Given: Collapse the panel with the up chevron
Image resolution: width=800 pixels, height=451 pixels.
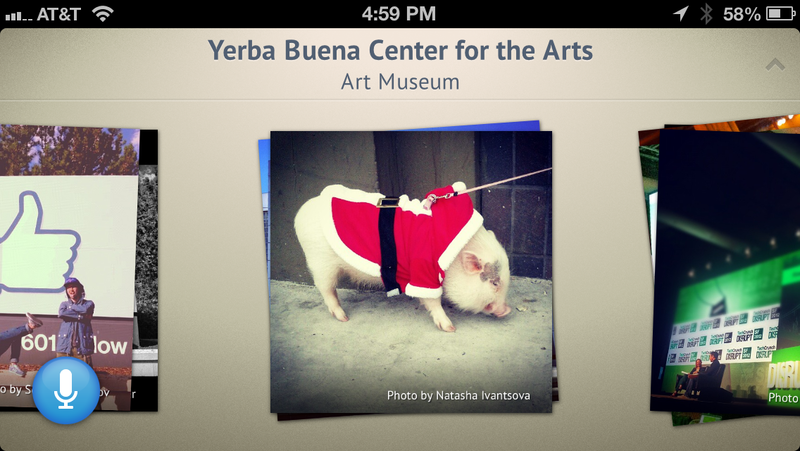Looking at the screenshot, I should pyautogui.click(x=774, y=65).
